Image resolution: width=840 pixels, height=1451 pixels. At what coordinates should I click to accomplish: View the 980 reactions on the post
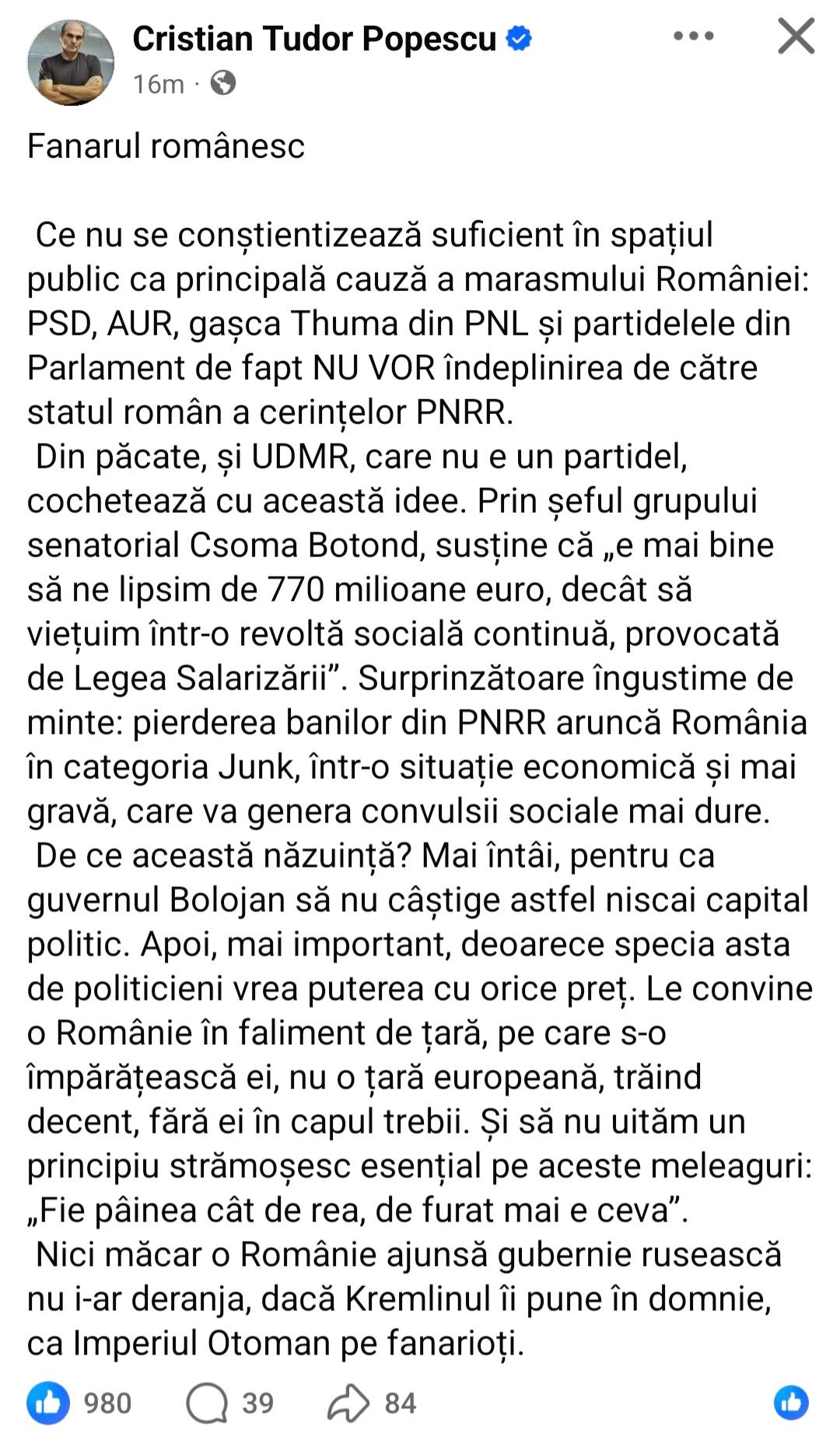coord(80,1403)
